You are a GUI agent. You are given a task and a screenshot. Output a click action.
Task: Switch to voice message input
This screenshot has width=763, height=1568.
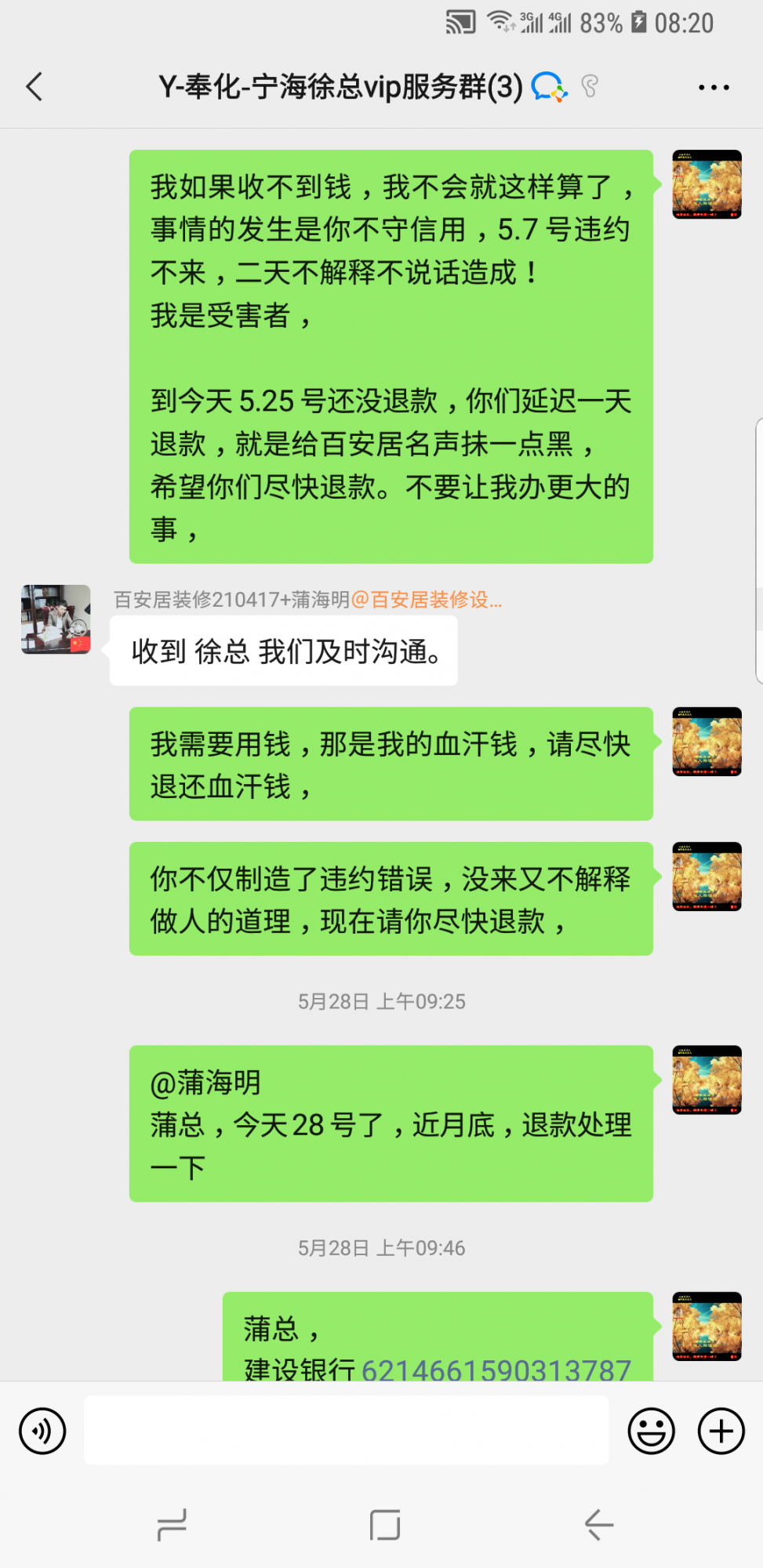42,1431
